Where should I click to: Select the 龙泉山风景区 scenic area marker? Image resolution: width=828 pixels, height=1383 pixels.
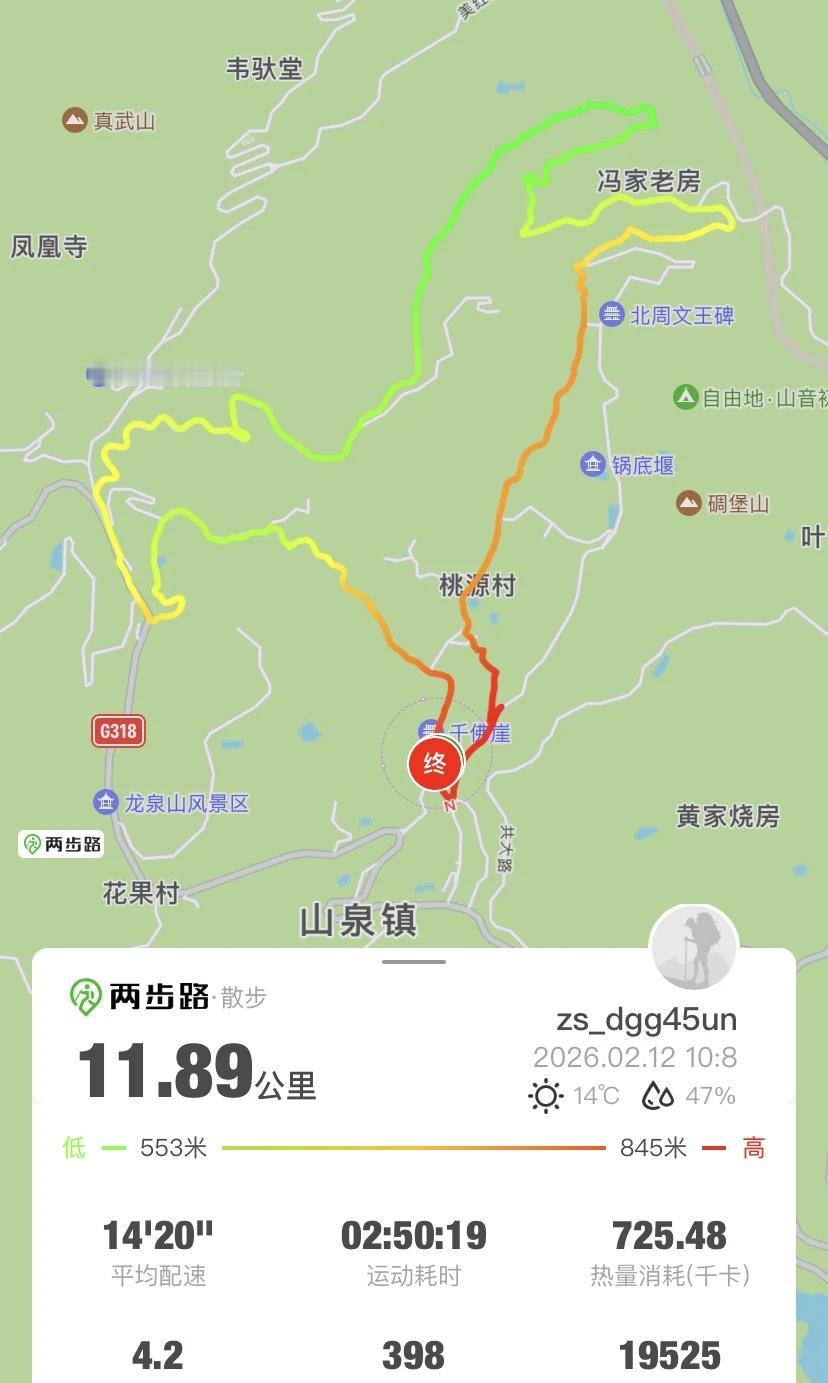[104, 801]
